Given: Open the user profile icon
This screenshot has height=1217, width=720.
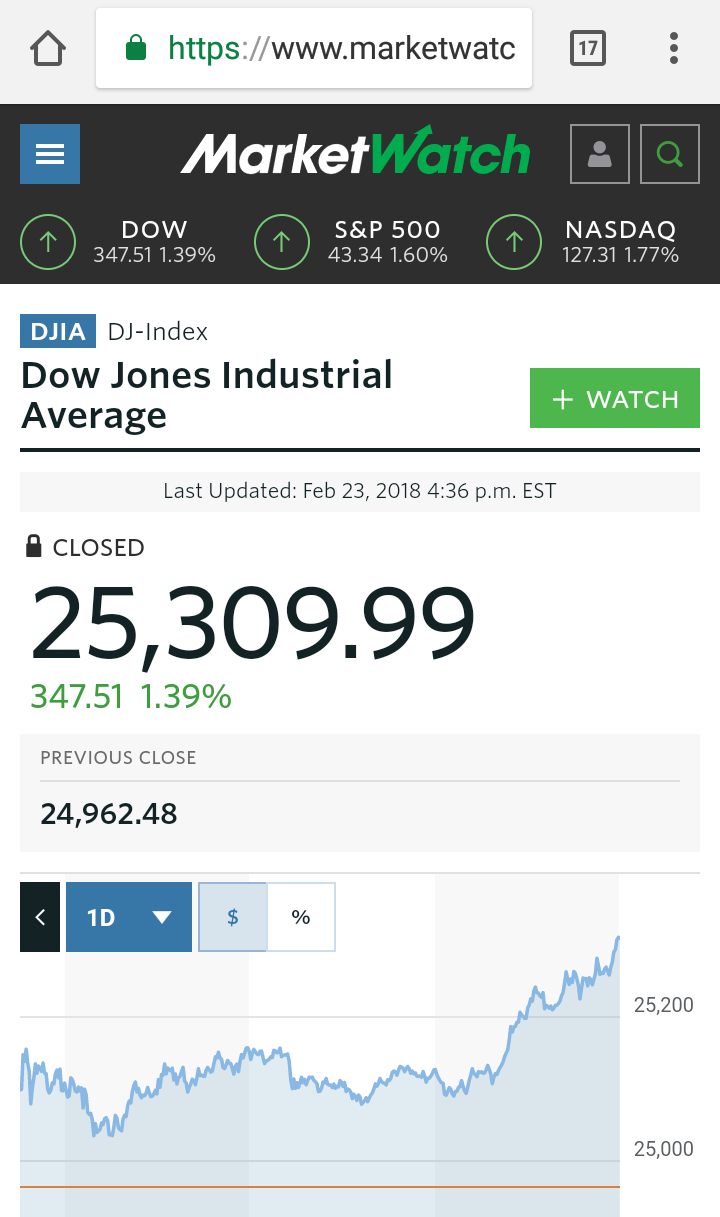Looking at the screenshot, I should click(600, 154).
